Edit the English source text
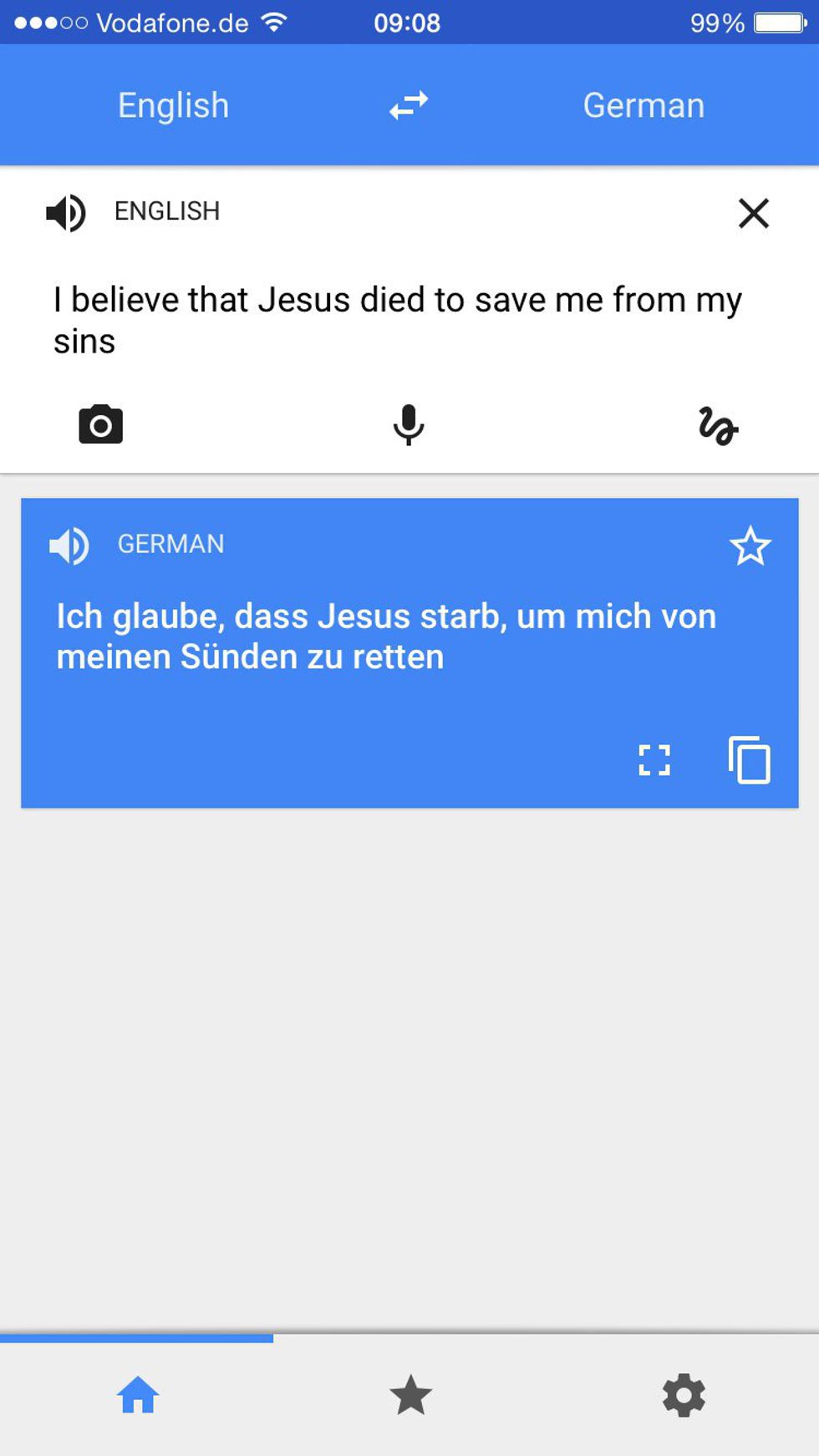The image size is (819, 1456). [397, 320]
